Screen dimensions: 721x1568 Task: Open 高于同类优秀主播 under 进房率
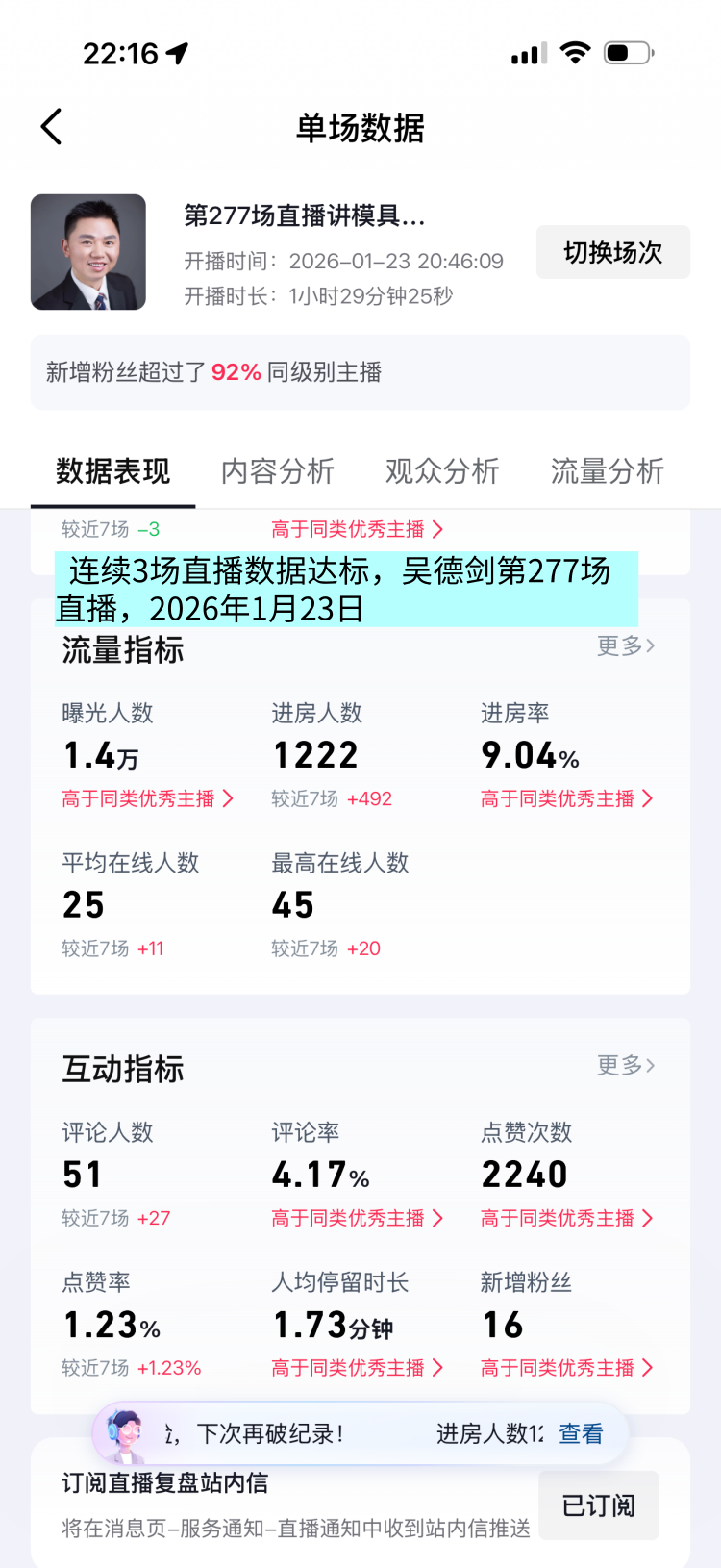point(566,798)
